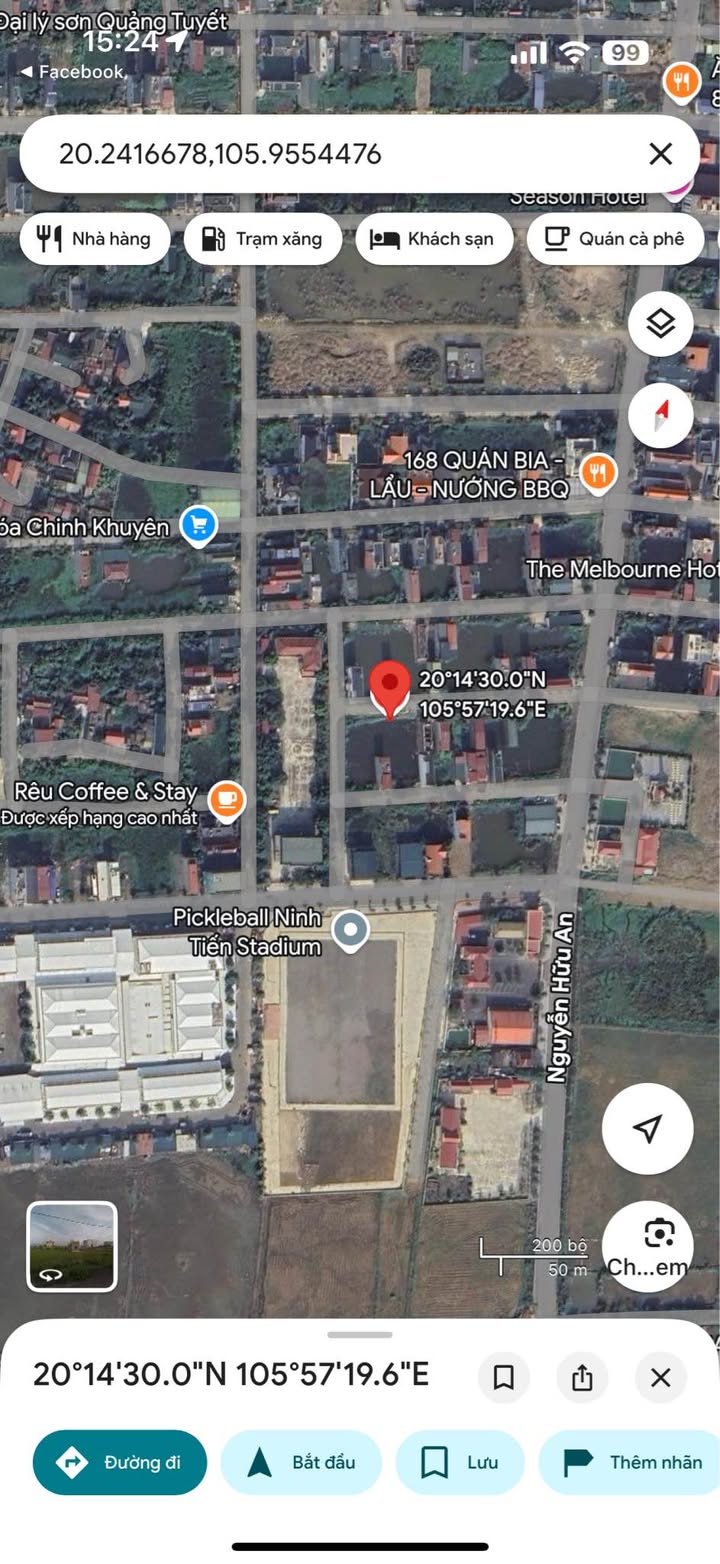Open the map layers button
Image resolution: width=720 pixels, height=1564 pixels.
point(661,324)
